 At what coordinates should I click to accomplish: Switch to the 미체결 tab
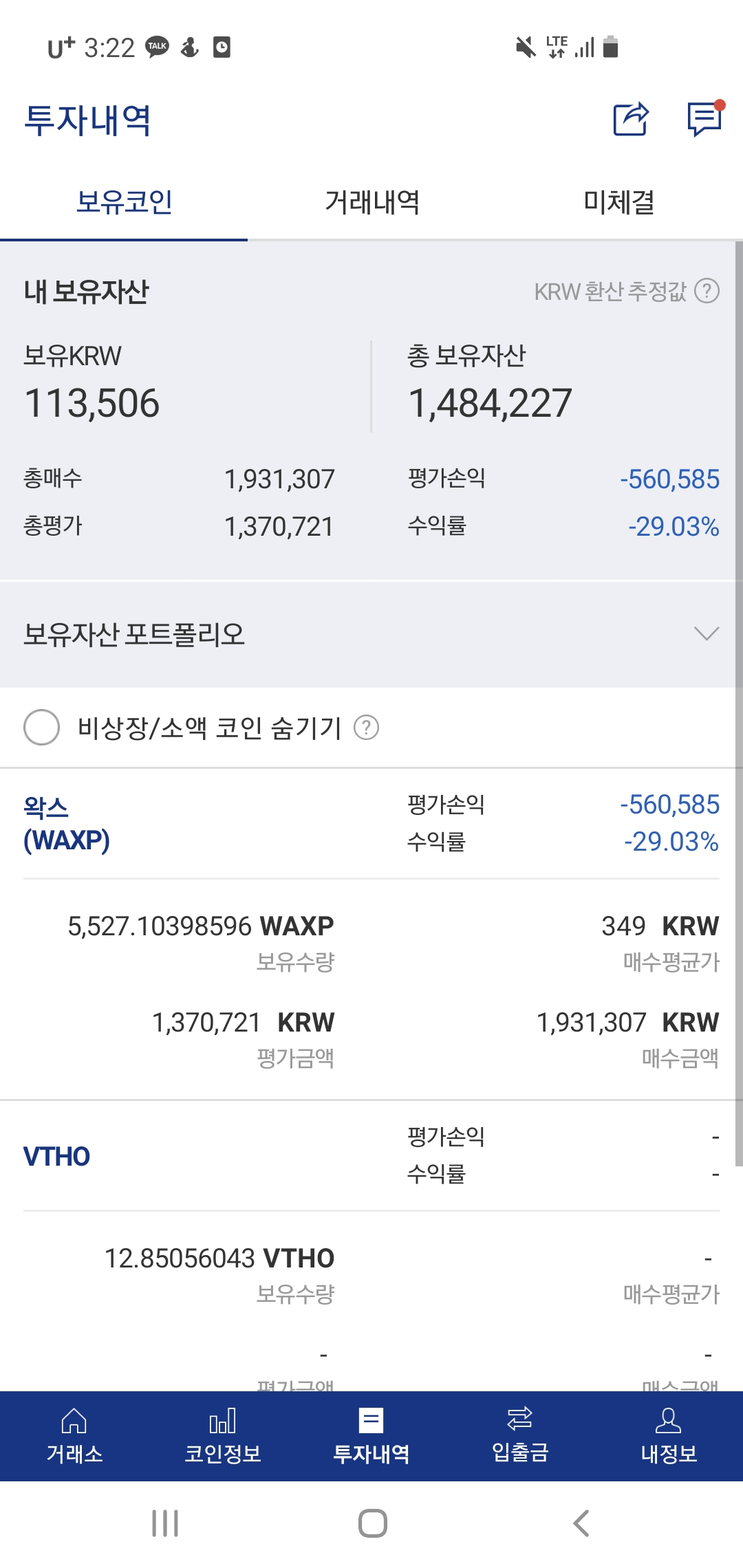[x=618, y=202]
